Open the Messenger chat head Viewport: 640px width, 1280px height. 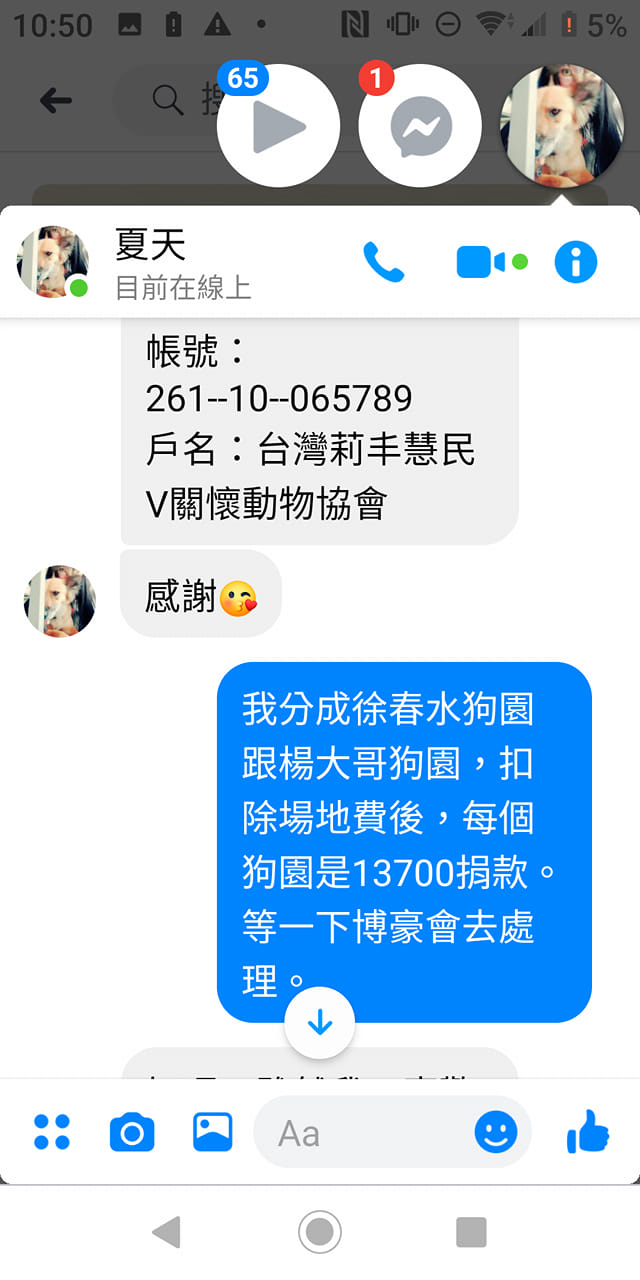point(420,126)
